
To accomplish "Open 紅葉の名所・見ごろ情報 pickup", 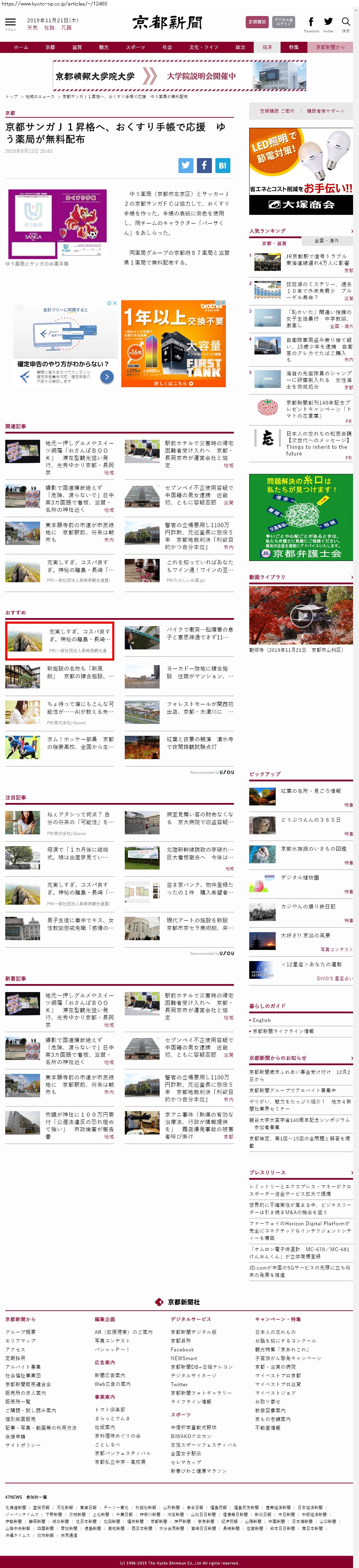I will pyautogui.click(x=311, y=791).
